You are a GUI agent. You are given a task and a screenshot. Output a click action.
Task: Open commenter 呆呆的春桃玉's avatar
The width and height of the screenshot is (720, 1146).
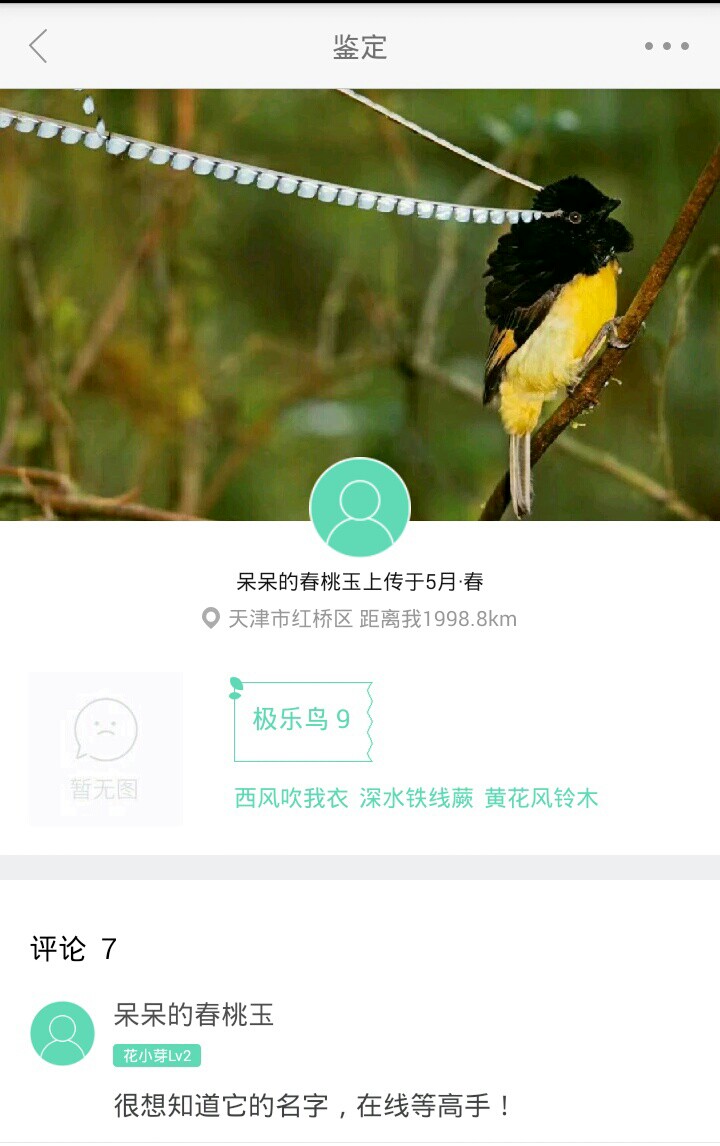pyautogui.click(x=63, y=1033)
